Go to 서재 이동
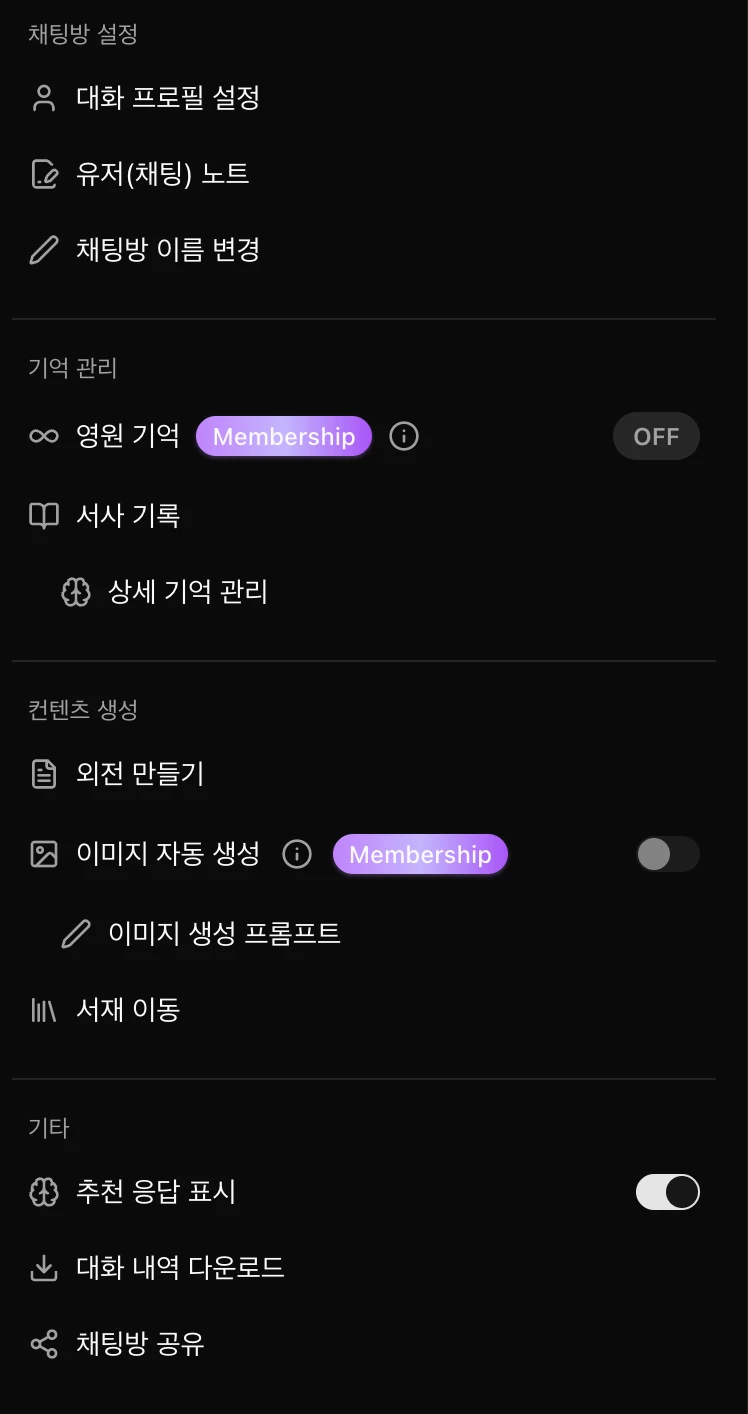748x1414 pixels. (x=128, y=1010)
